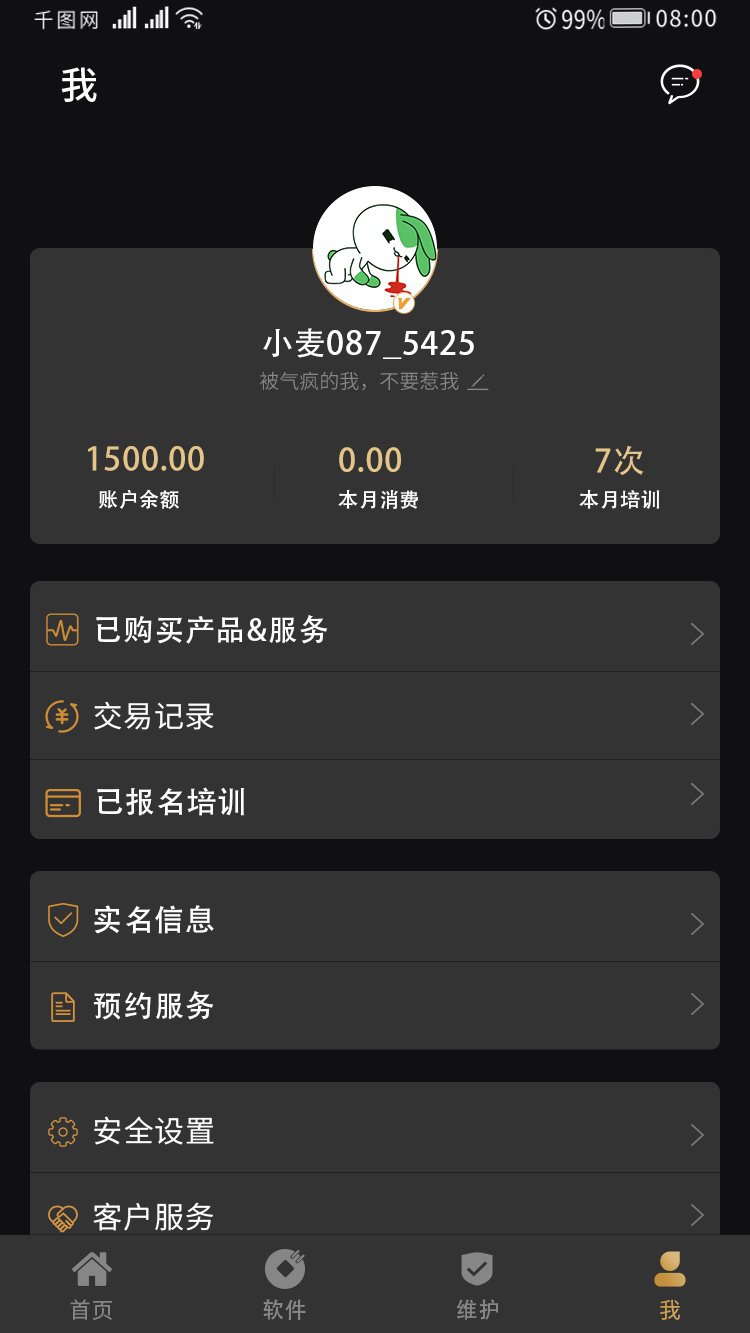Open 已报名培训 enrolled trainings
750x1333 pixels.
pos(375,801)
